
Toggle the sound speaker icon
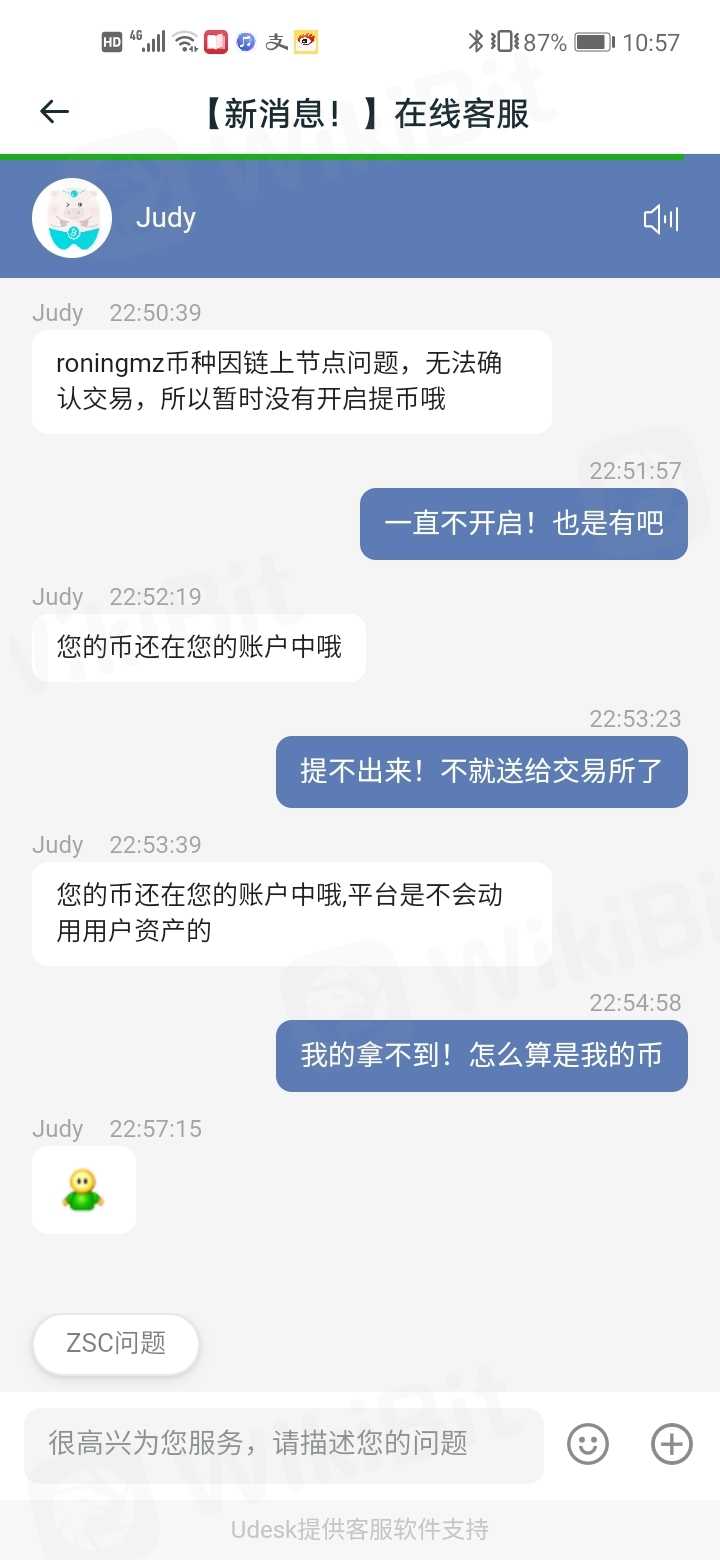point(661,219)
